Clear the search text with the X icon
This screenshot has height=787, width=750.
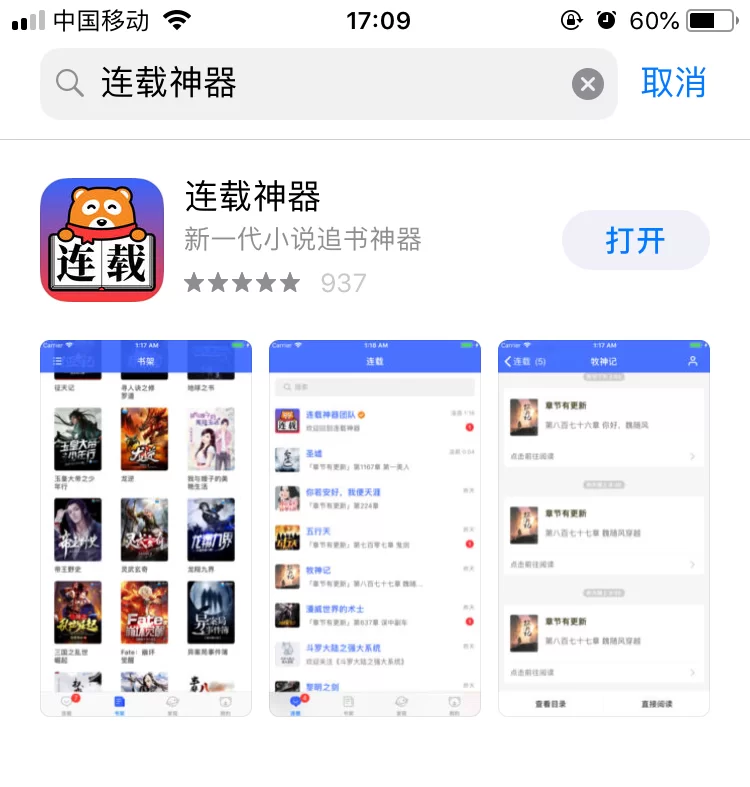[588, 84]
